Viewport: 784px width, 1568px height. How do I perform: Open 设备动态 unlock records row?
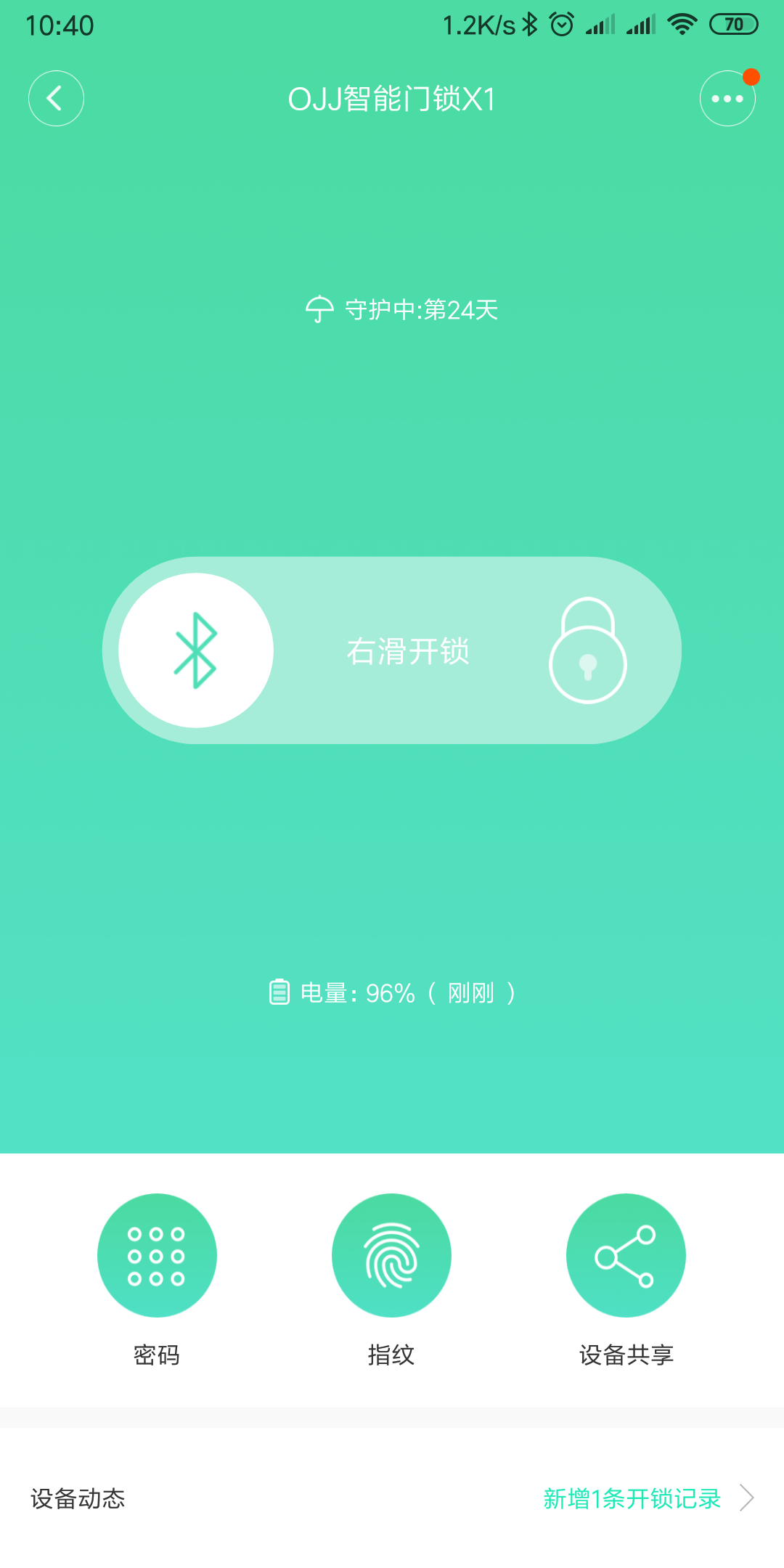392,1498
